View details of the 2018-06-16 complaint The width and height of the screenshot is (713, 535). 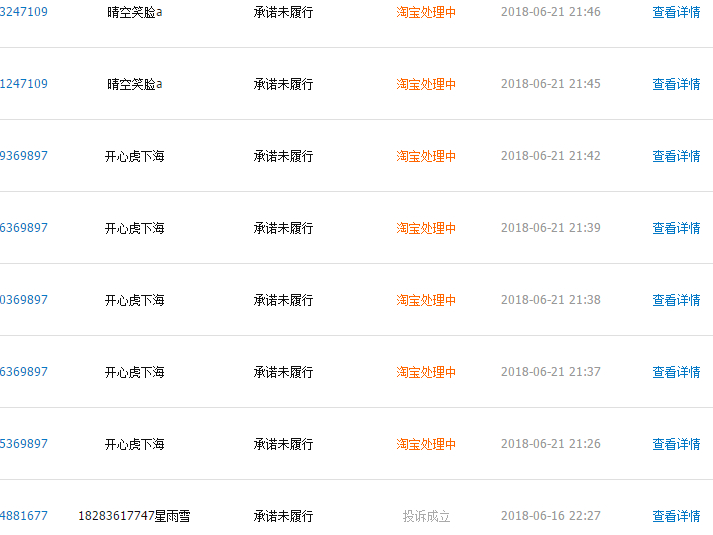(676, 516)
